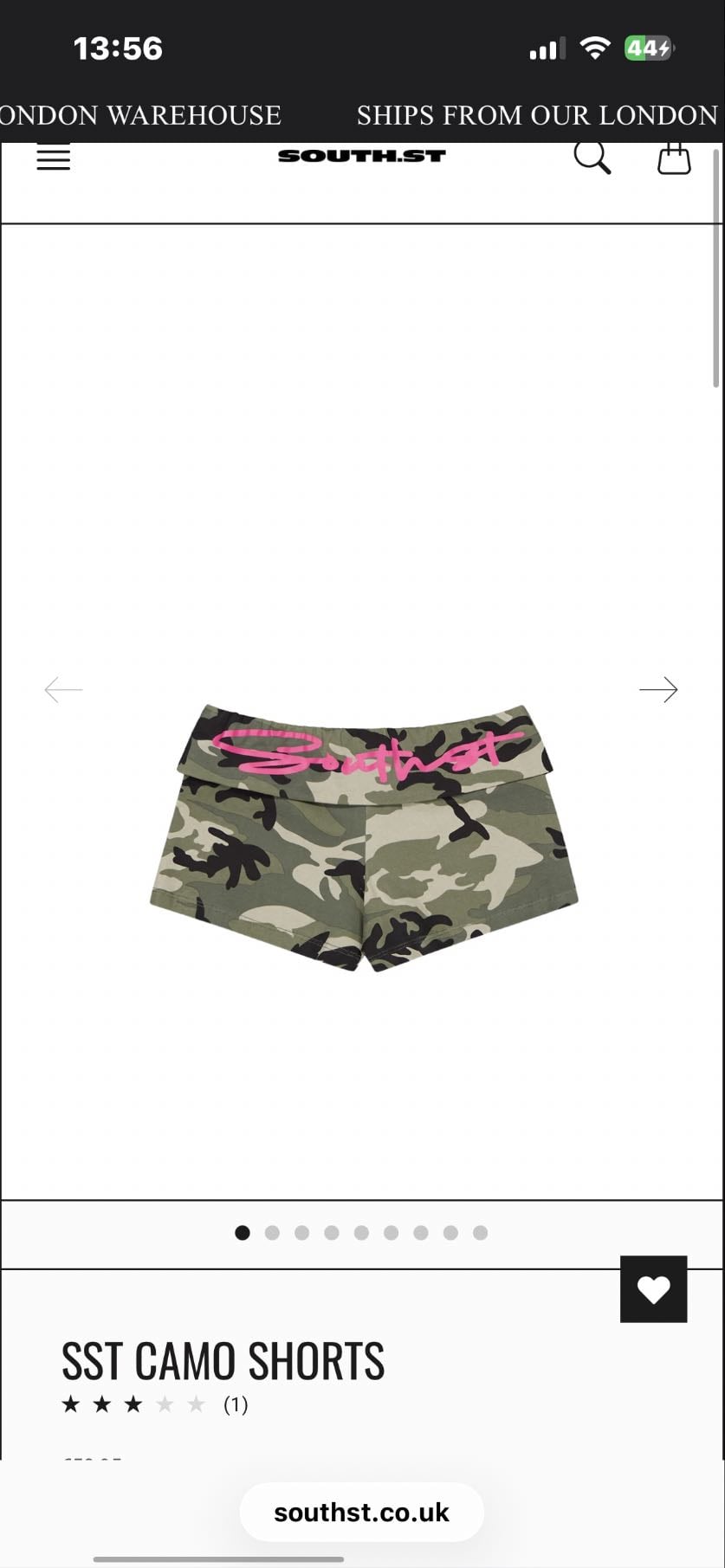Open the camo shorts product image
Image resolution: width=725 pixels, height=1568 pixels.
pyautogui.click(x=364, y=837)
